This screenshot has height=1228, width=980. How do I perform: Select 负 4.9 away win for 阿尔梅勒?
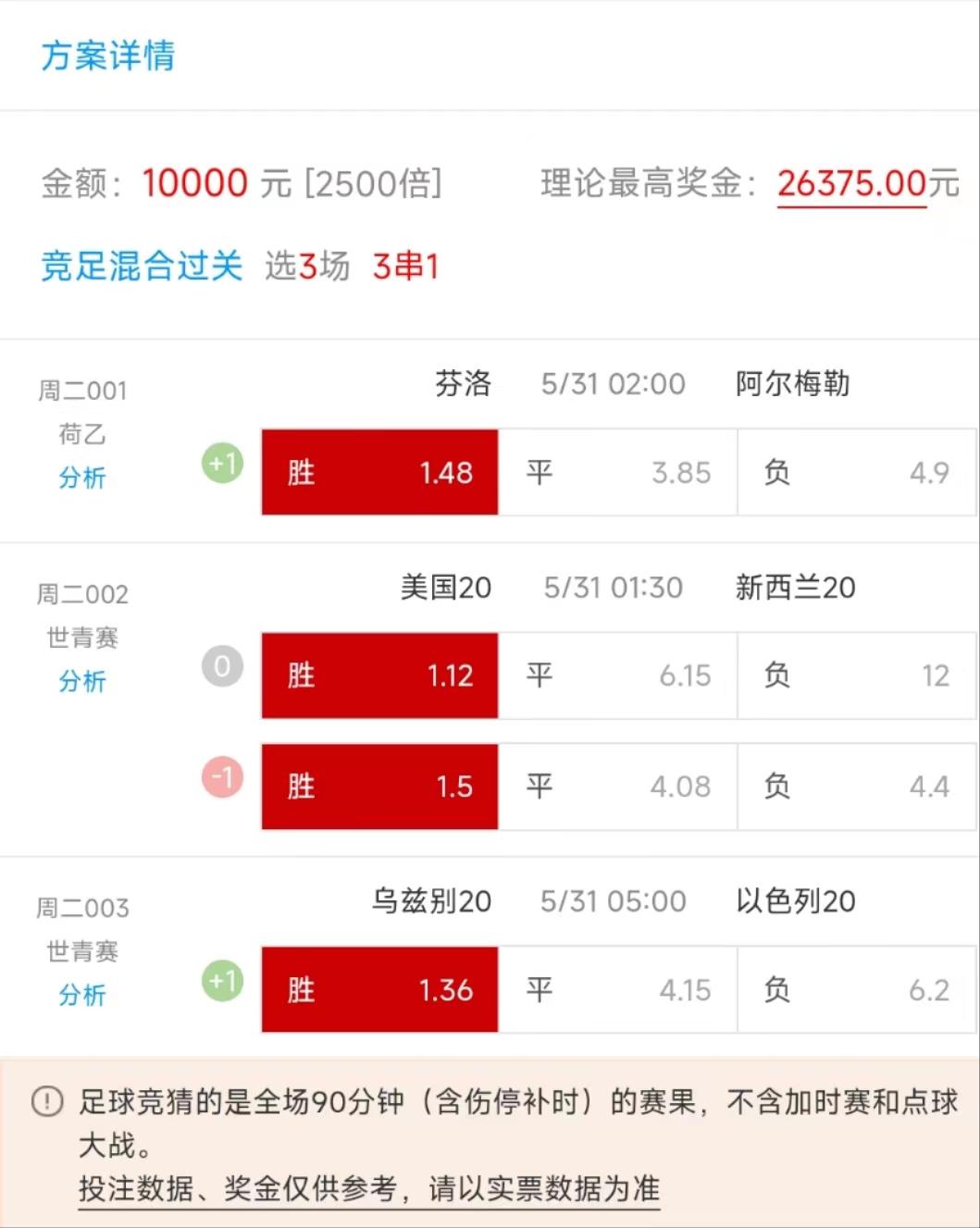(x=856, y=473)
